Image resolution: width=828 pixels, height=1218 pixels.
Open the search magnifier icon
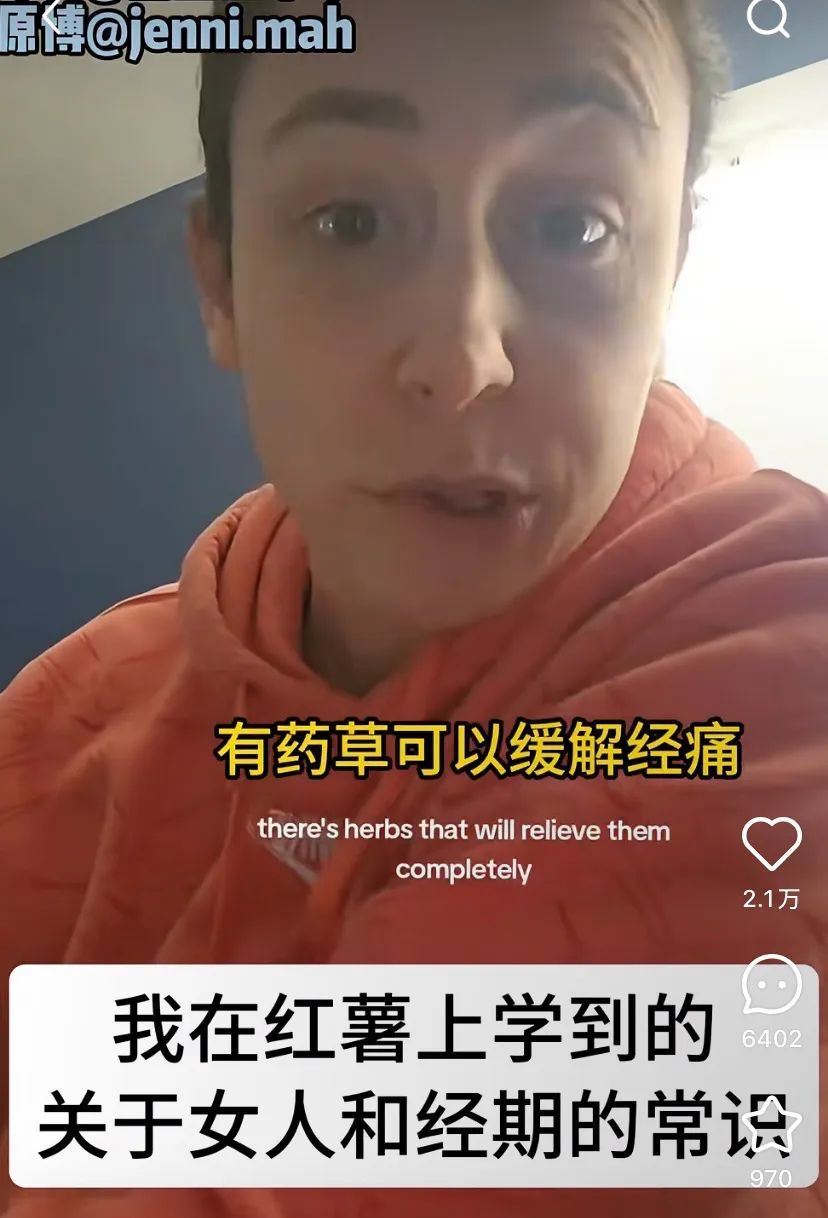tap(768, 17)
